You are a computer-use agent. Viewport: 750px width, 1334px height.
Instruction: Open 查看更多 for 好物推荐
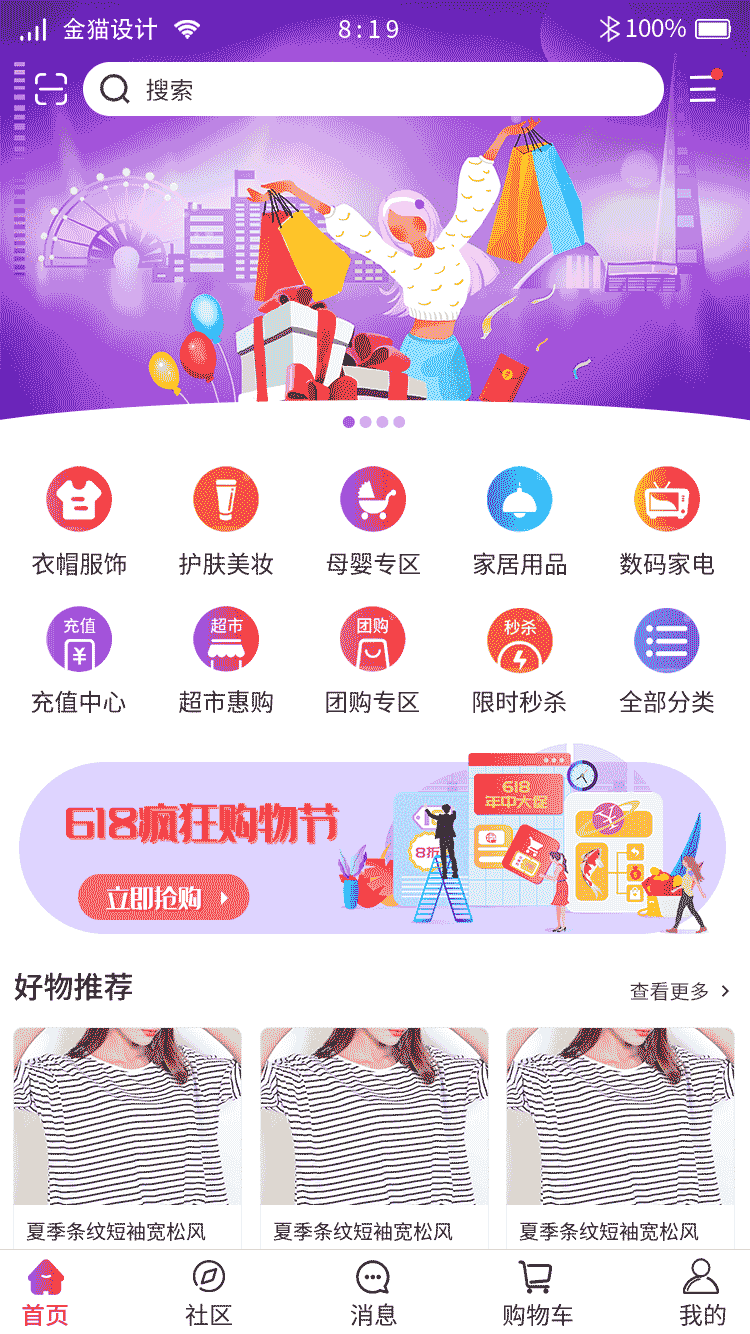(680, 991)
